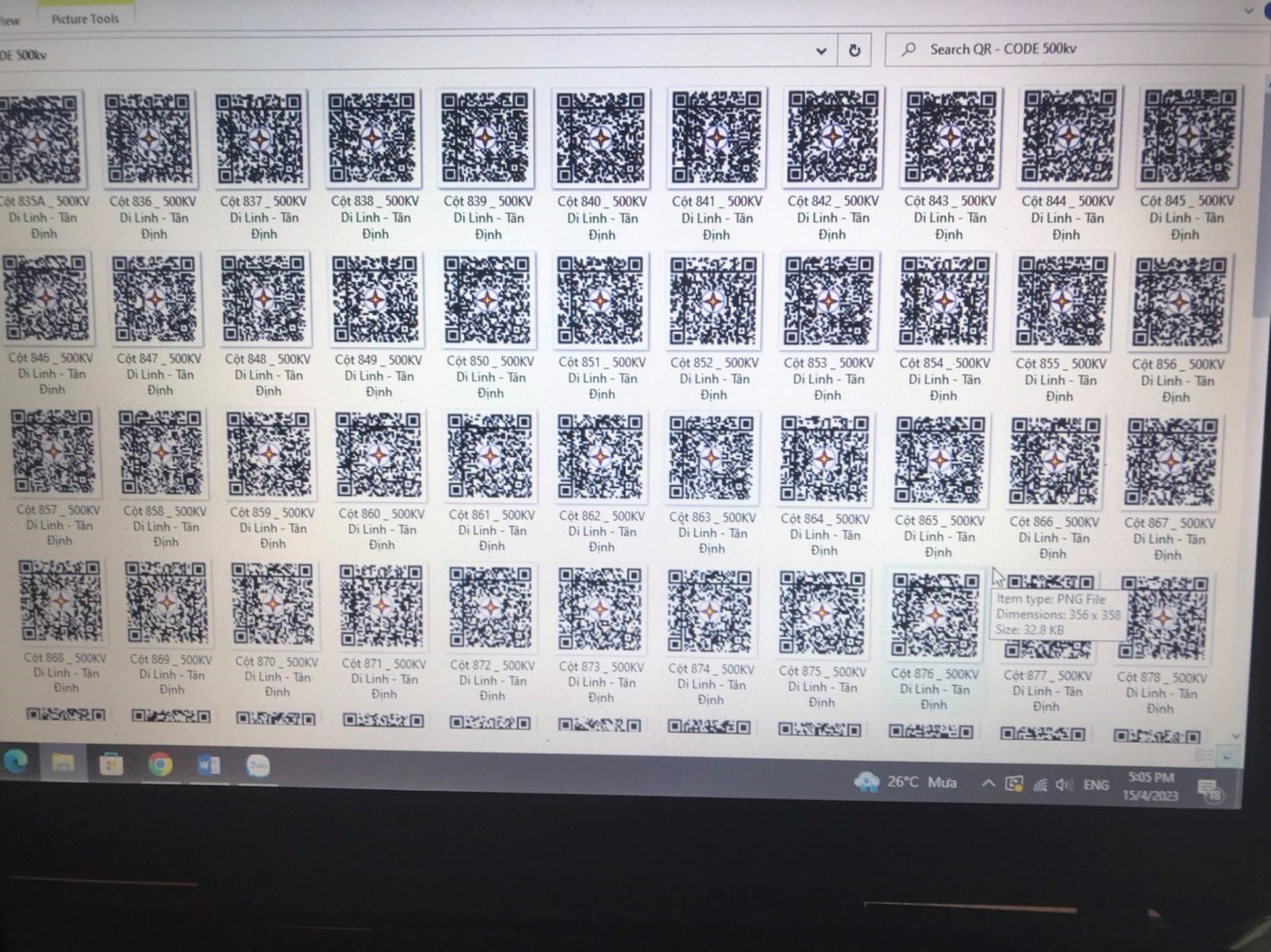Select file Cột 861 _ 500KV
1271x952 pixels.
[x=490, y=459]
